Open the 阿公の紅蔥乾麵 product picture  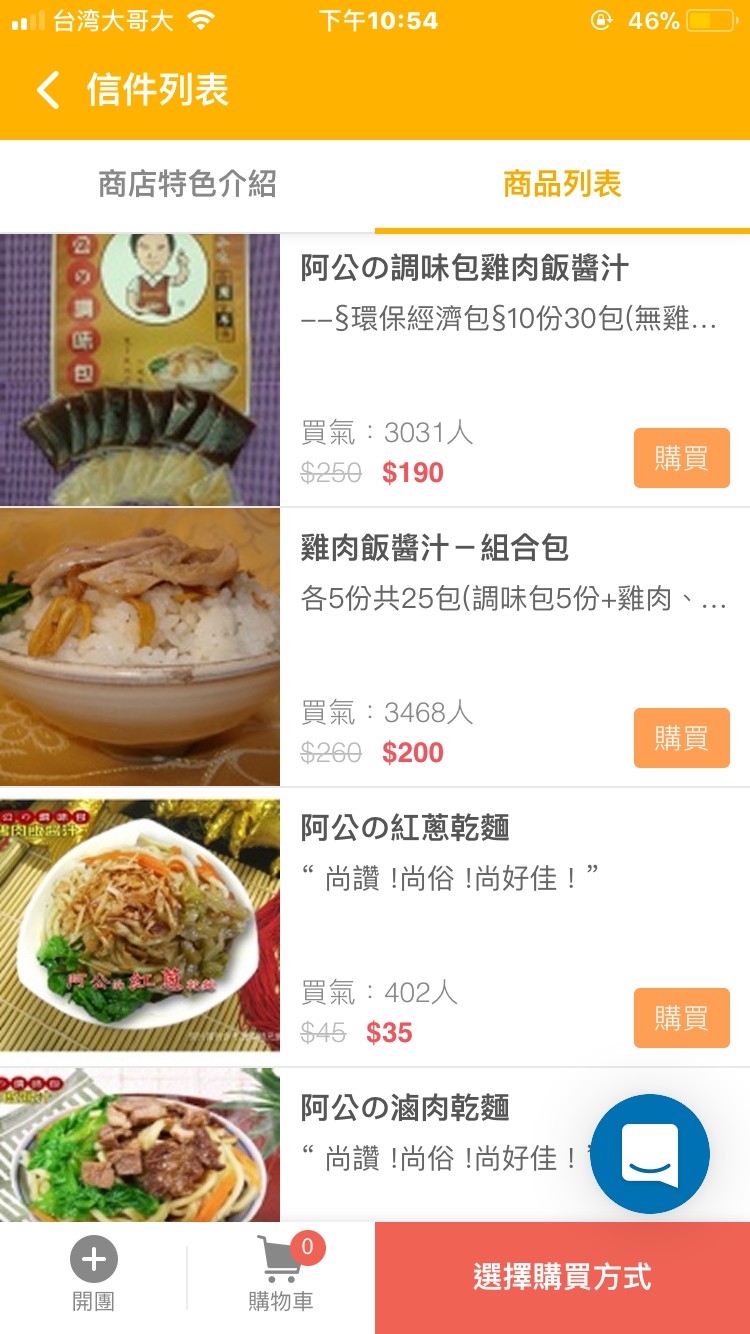[140, 926]
